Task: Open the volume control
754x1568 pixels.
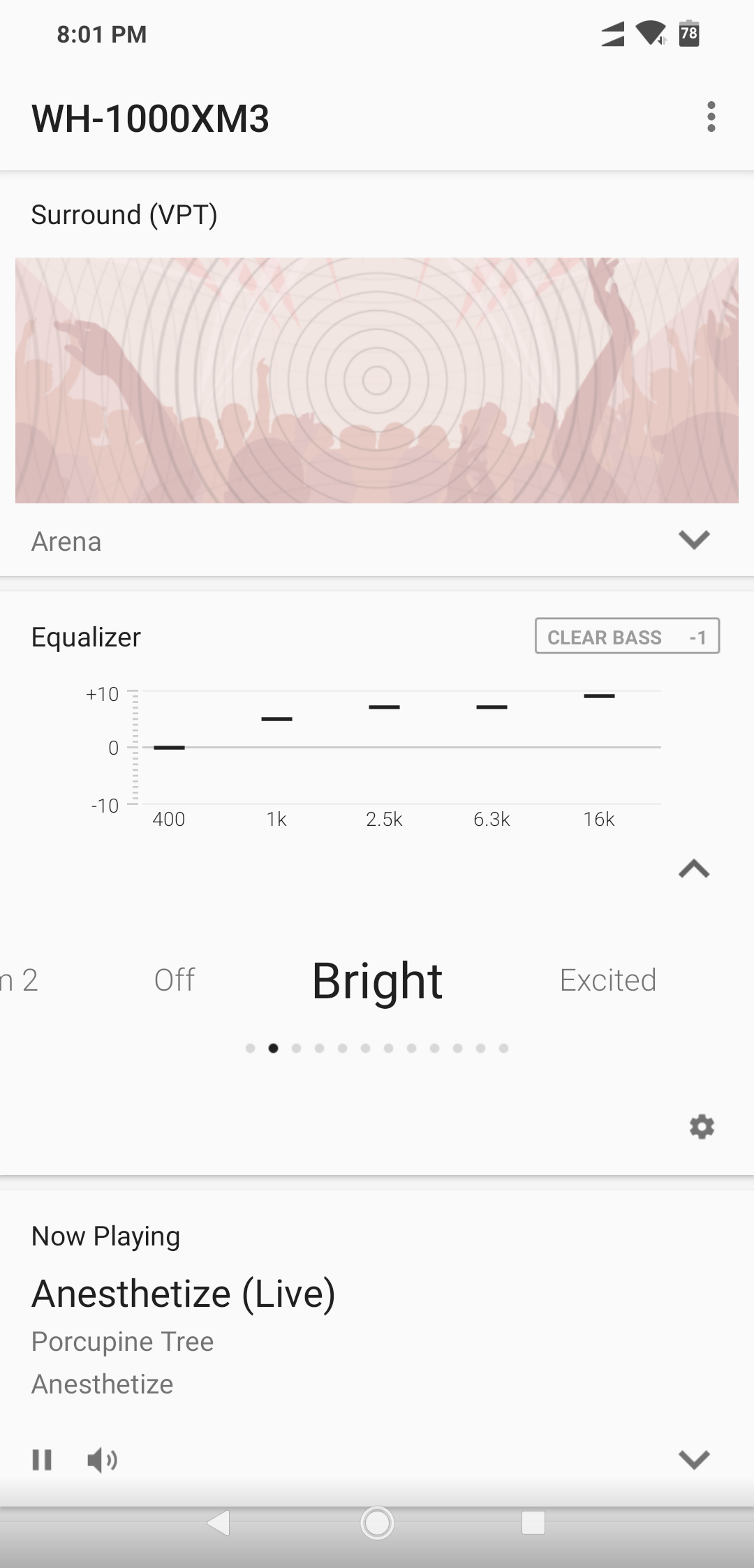Action: tap(102, 1460)
